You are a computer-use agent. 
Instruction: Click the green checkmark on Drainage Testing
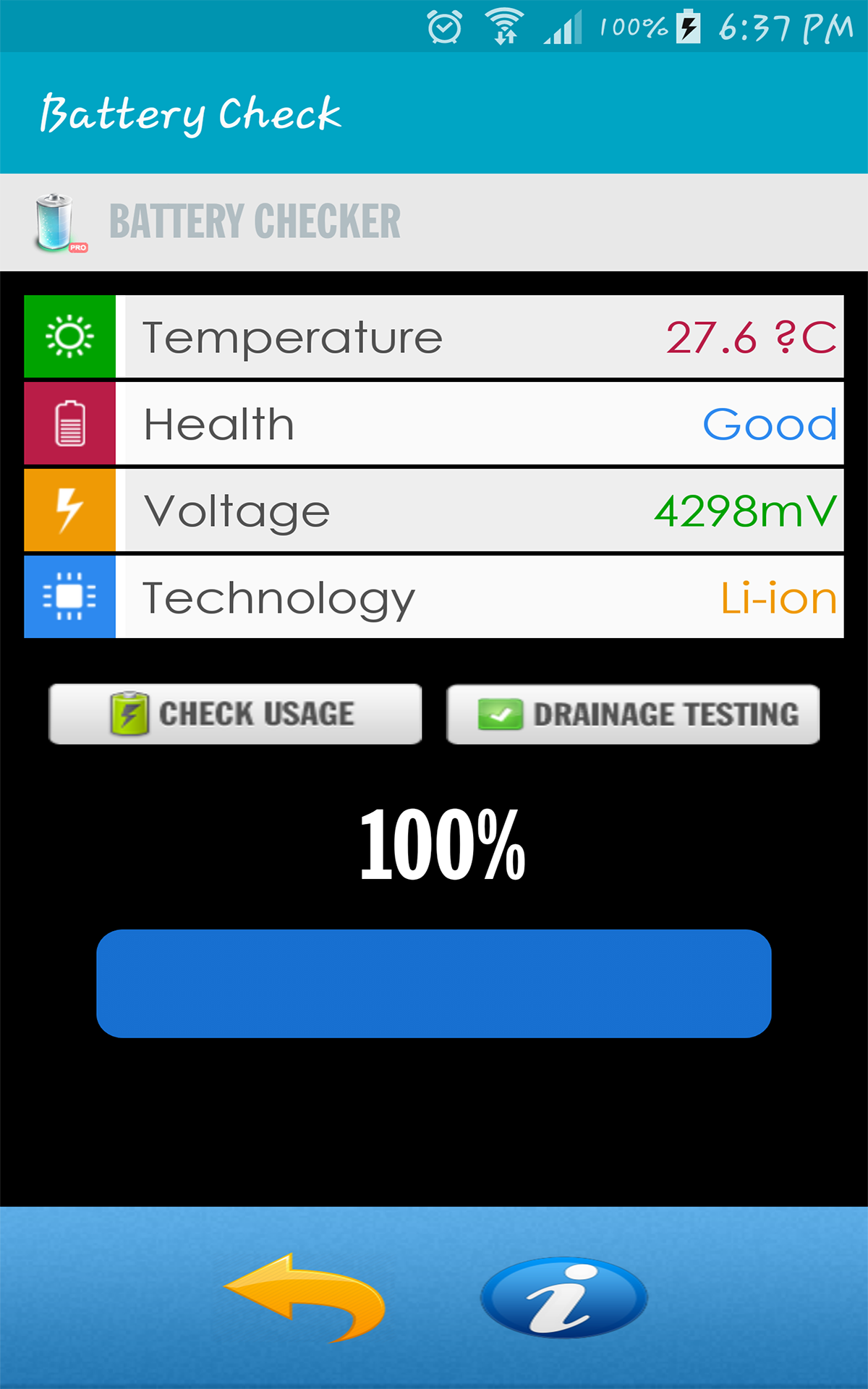(x=499, y=713)
